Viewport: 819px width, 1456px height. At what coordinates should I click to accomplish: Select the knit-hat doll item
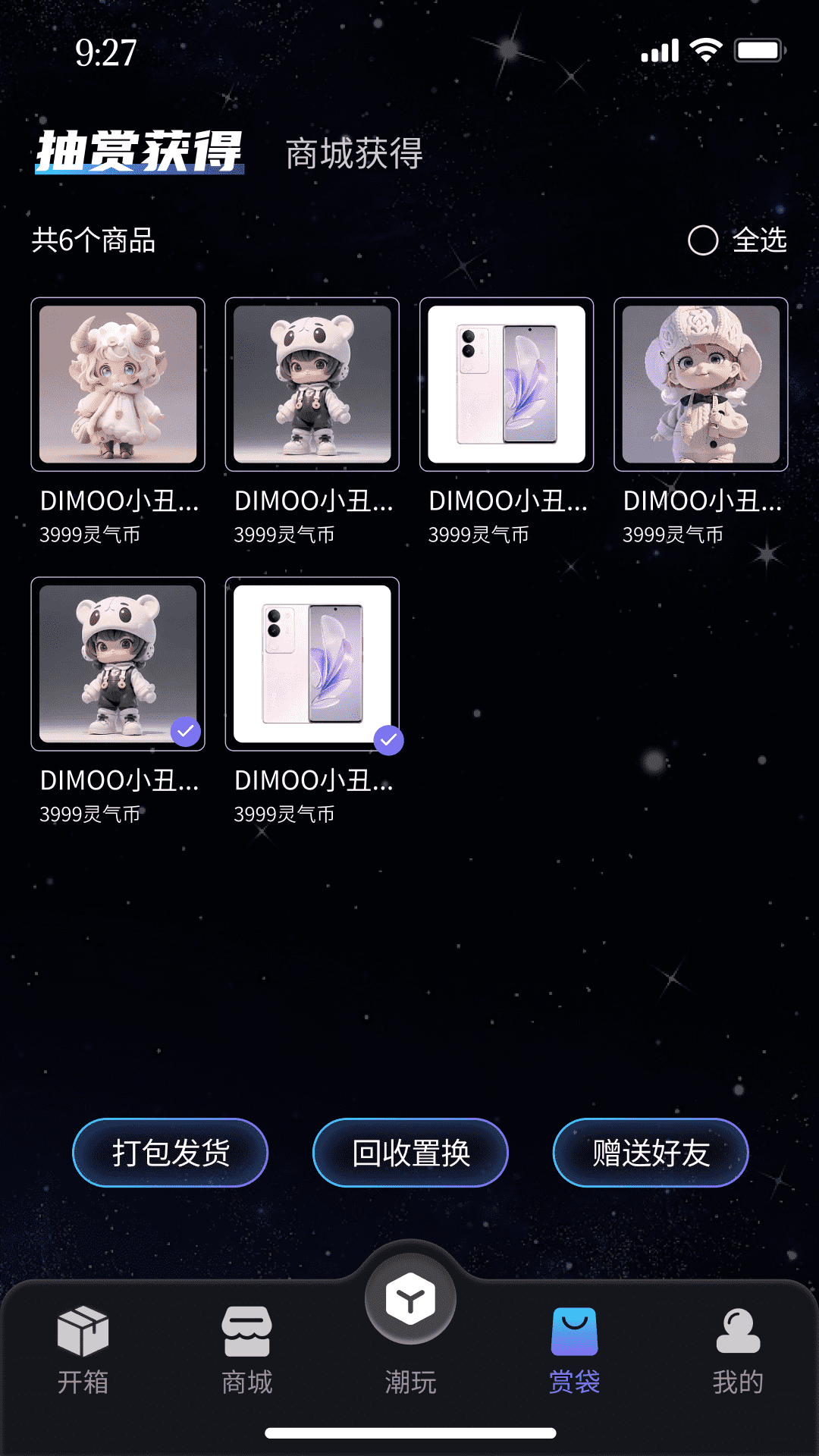tap(701, 384)
